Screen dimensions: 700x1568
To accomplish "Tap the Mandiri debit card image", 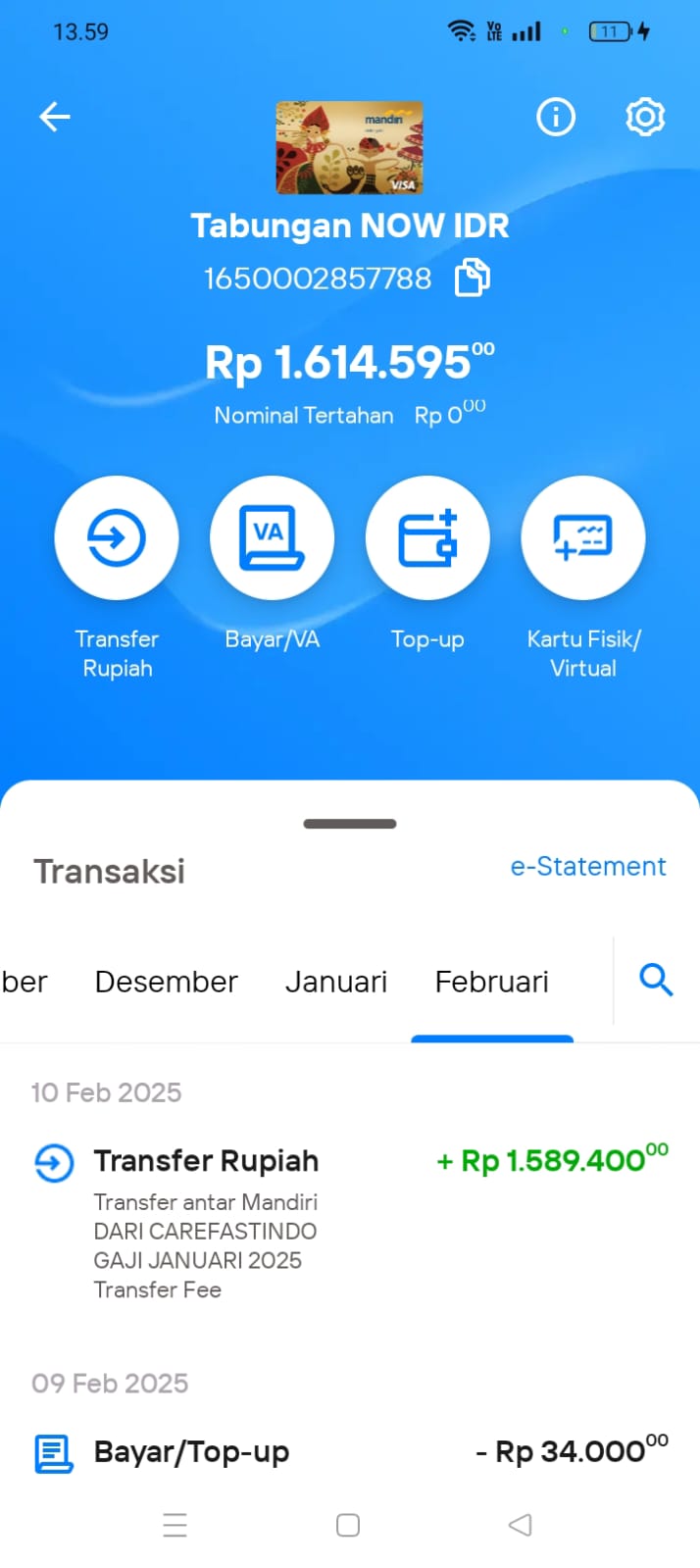I will (x=350, y=147).
